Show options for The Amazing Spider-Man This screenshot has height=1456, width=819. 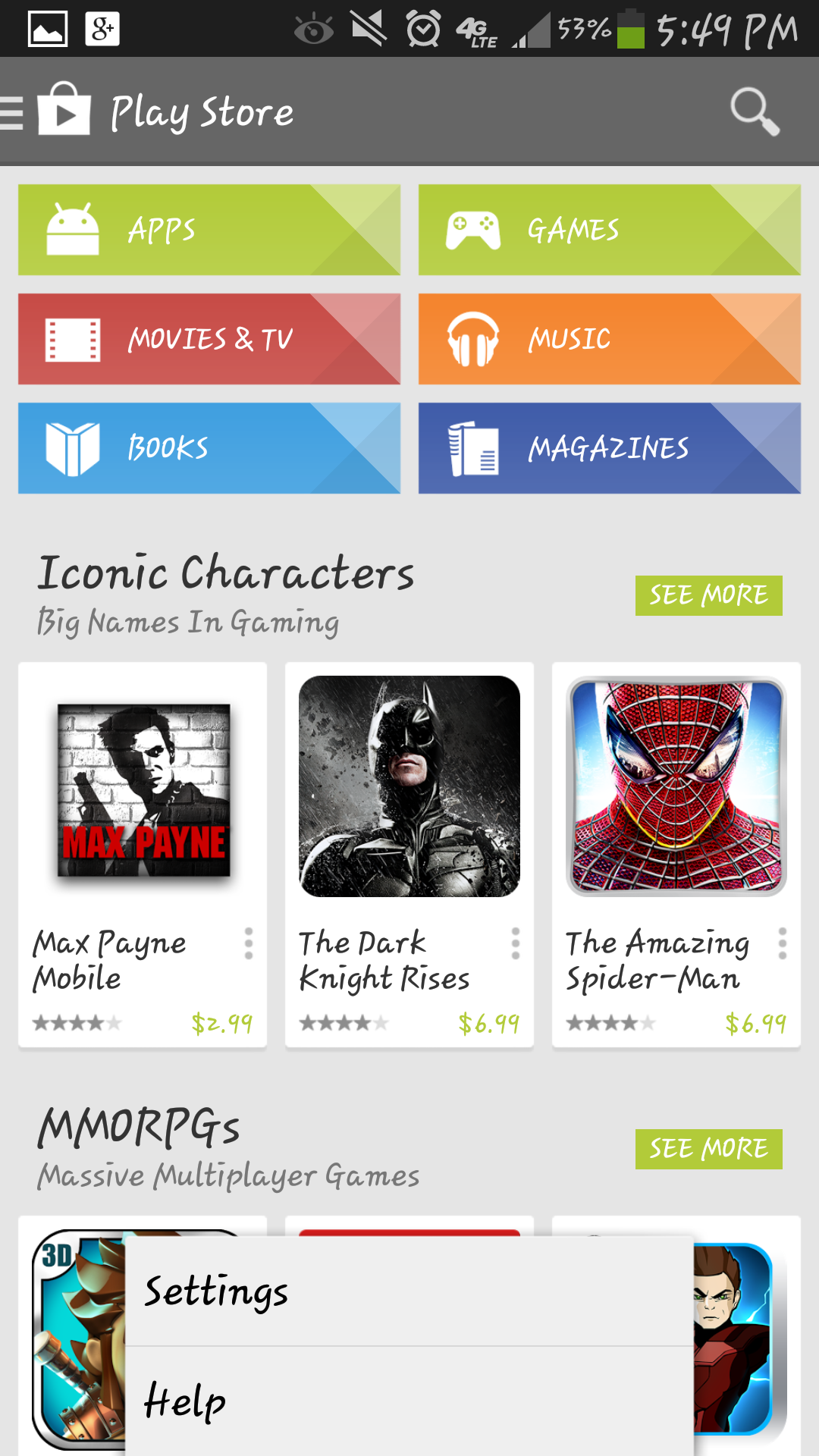(x=783, y=943)
